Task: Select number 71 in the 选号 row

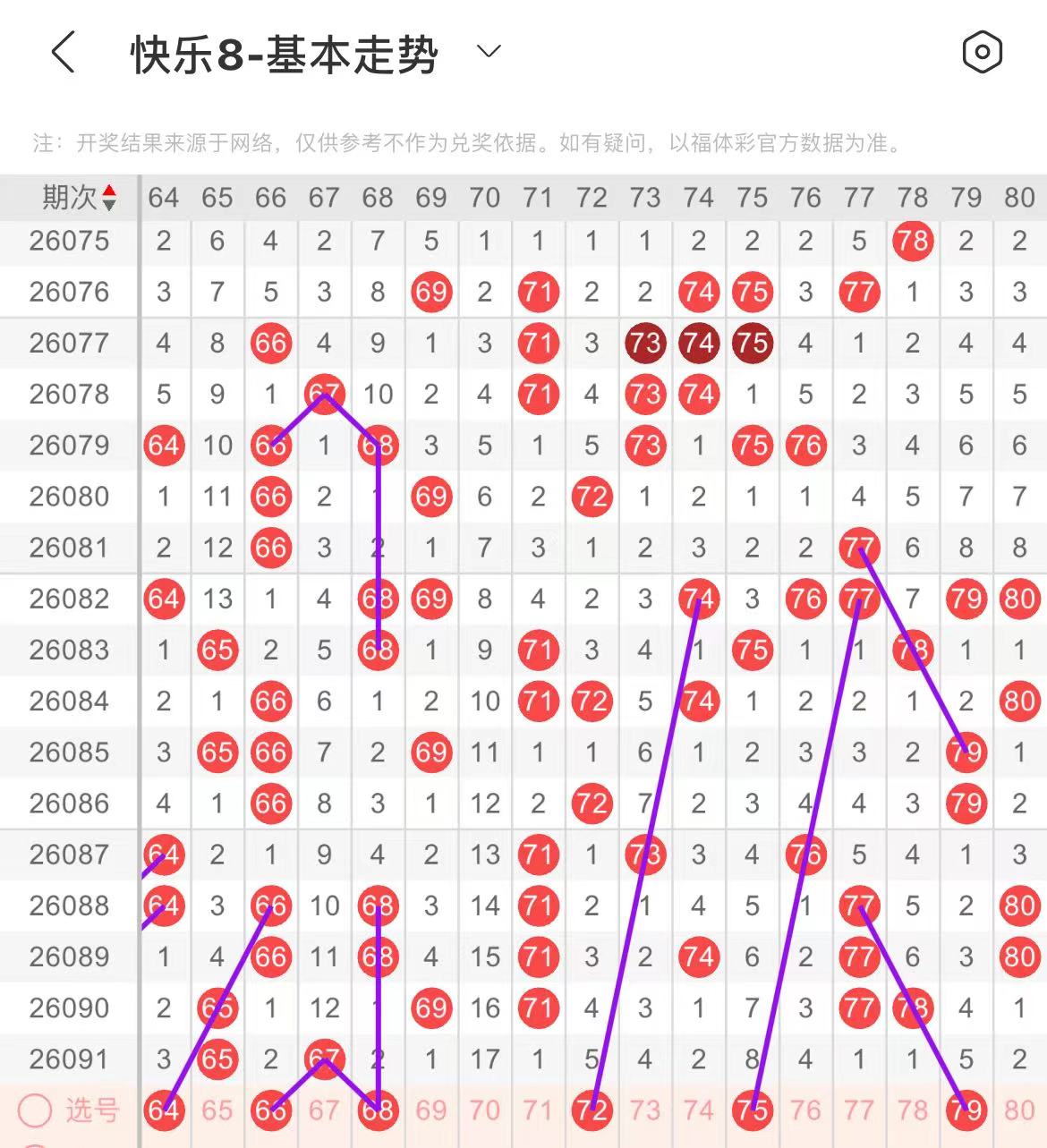Action: coord(538,1110)
